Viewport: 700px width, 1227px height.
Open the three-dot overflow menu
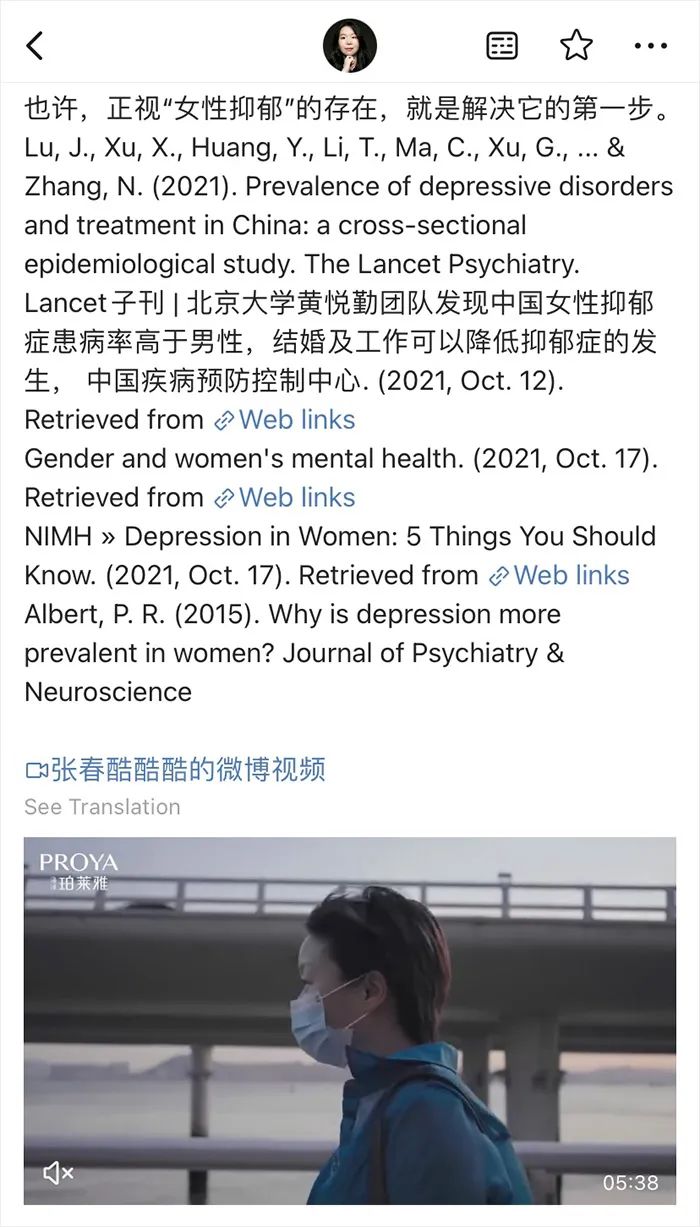[650, 45]
